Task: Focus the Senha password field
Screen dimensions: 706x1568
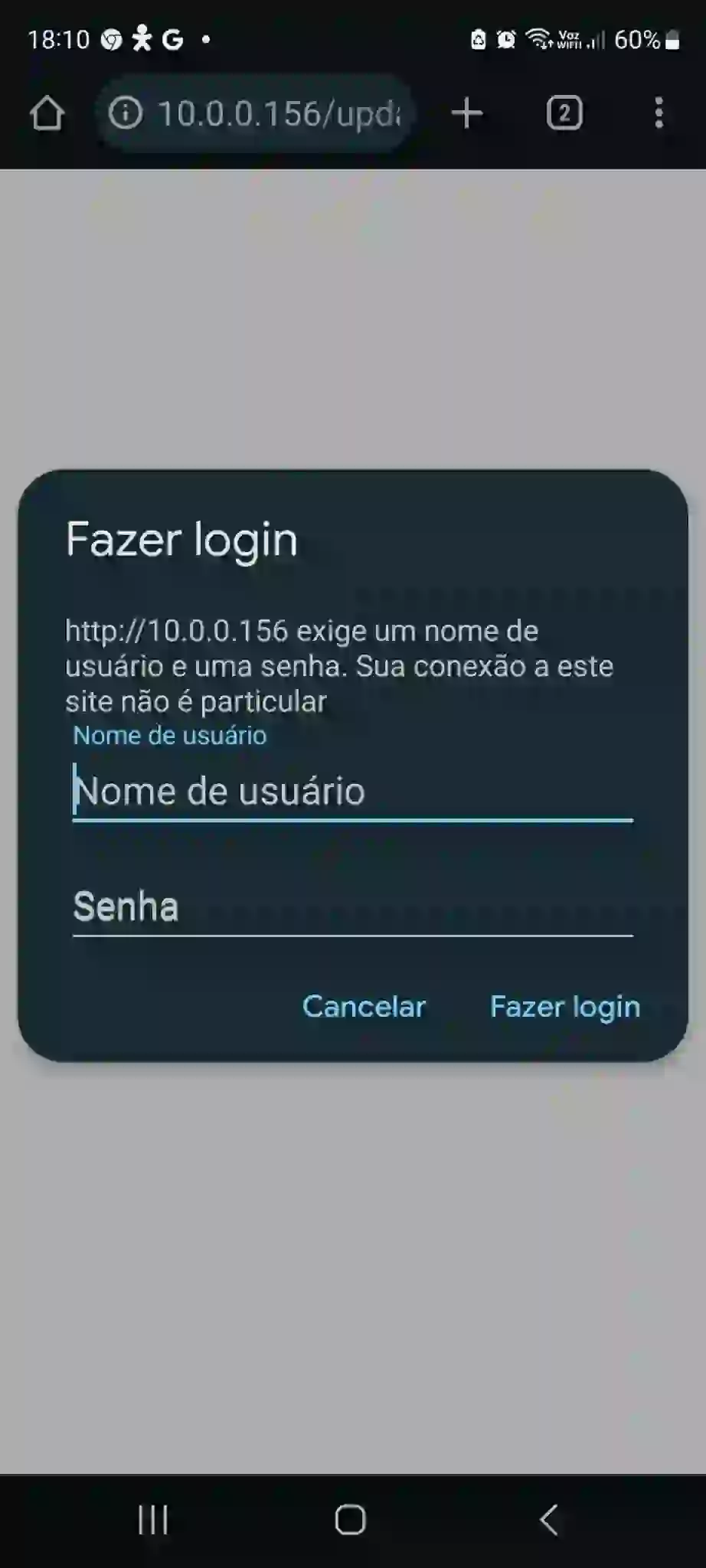Action: (x=352, y=907)
